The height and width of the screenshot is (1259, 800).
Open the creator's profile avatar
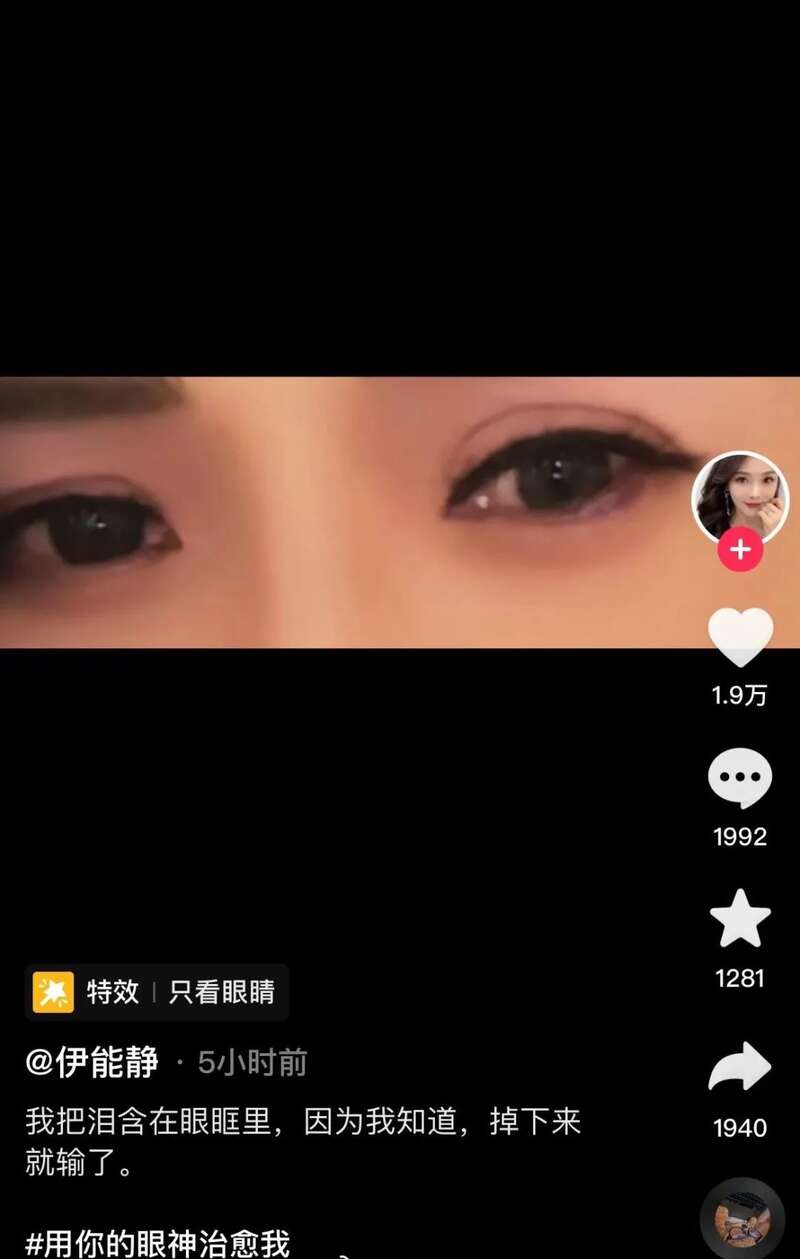tap(740, 496)
